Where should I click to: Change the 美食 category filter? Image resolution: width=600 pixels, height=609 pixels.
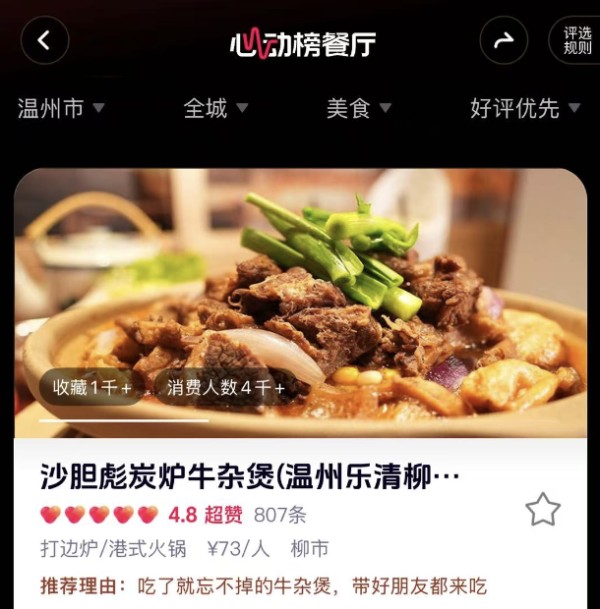click(358, 108)
